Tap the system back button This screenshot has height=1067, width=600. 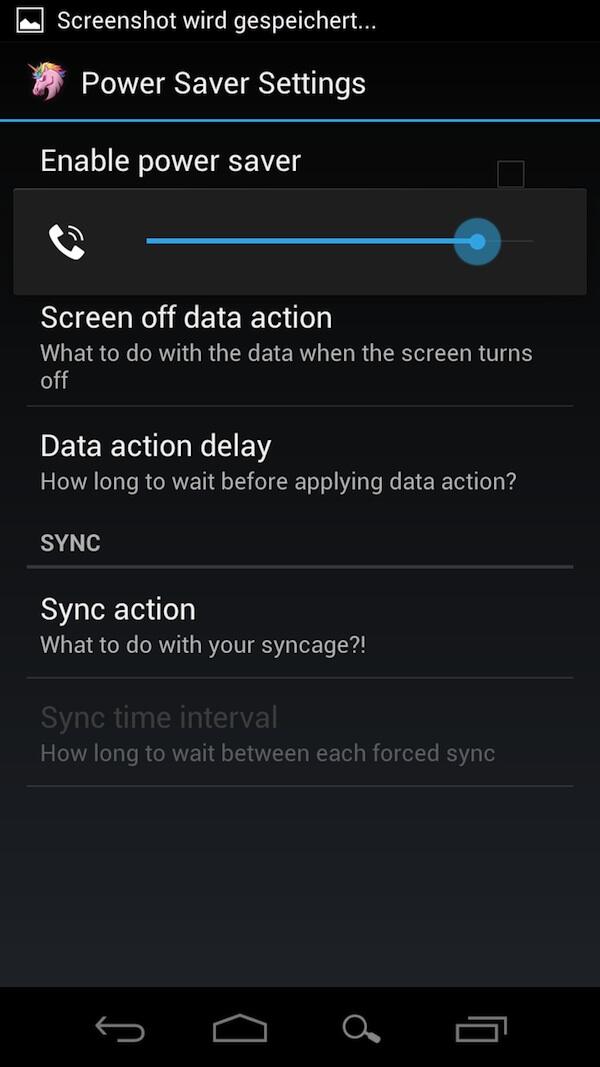coord(120,1029)
